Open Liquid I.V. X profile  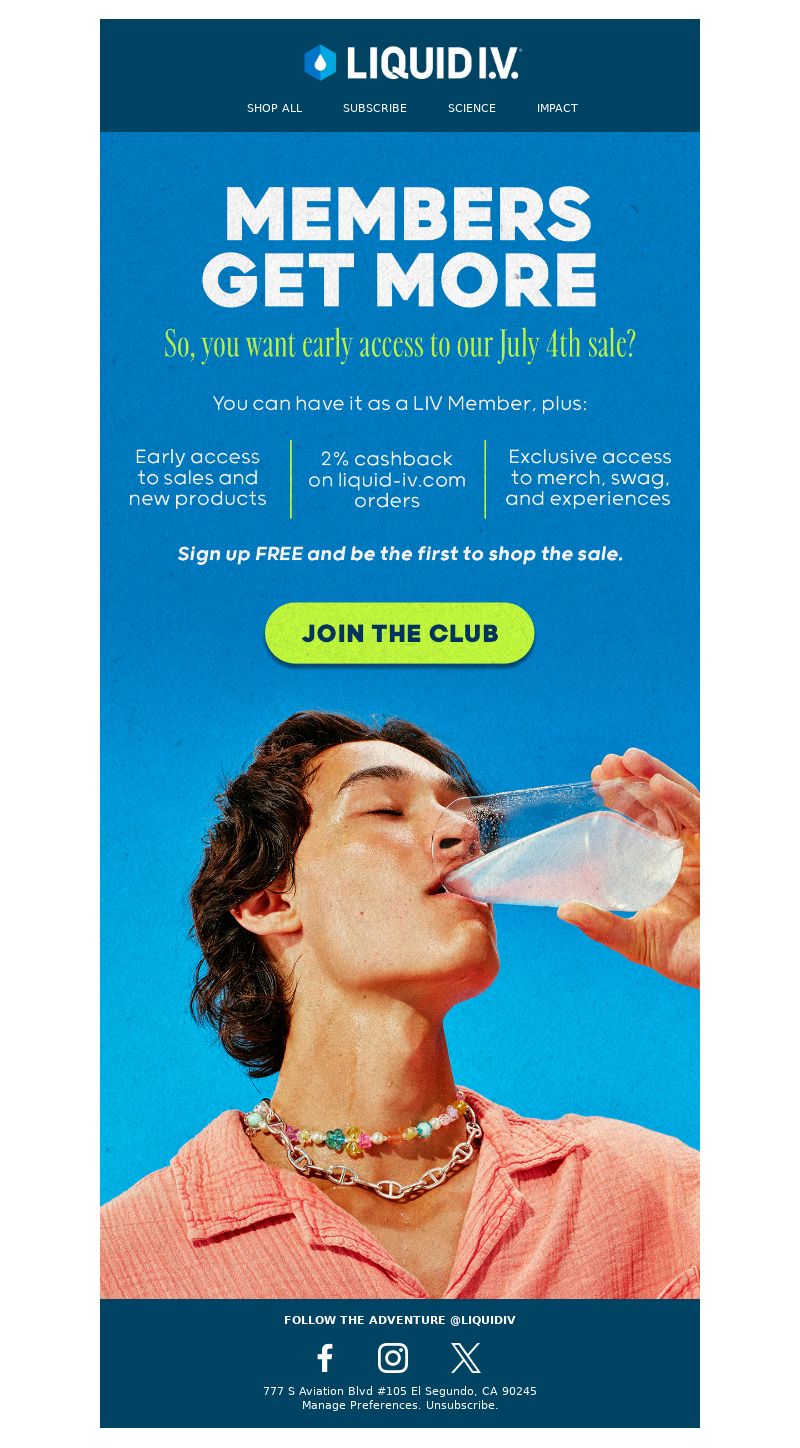click(465, 1358)
